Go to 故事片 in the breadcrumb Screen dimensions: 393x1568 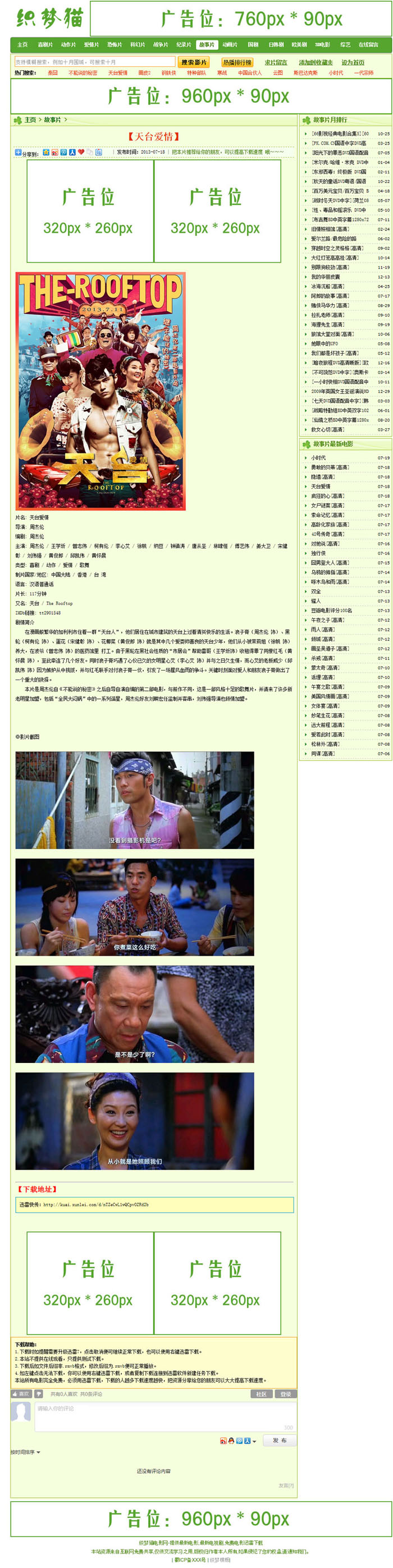point(52,120)
